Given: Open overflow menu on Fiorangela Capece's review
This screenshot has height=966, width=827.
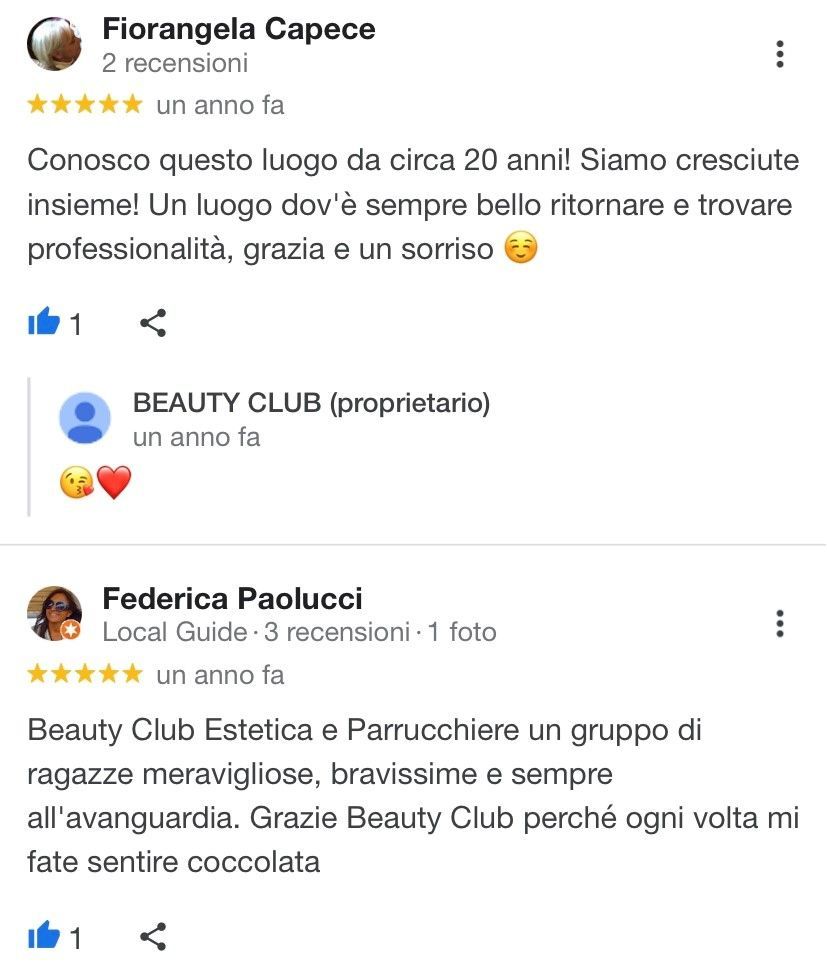Looking at the screenshot, I should (x=780, y=53).
